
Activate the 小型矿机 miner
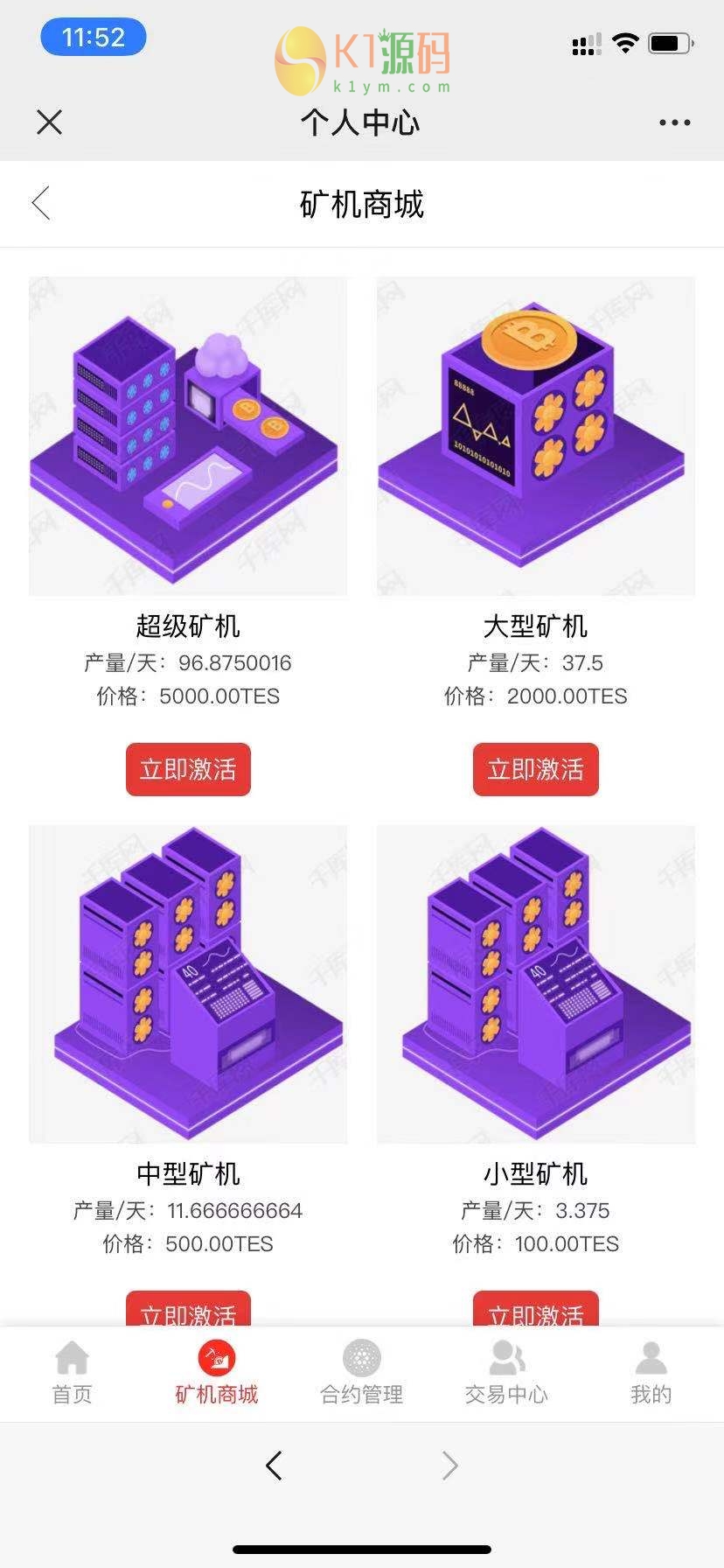535,1310
